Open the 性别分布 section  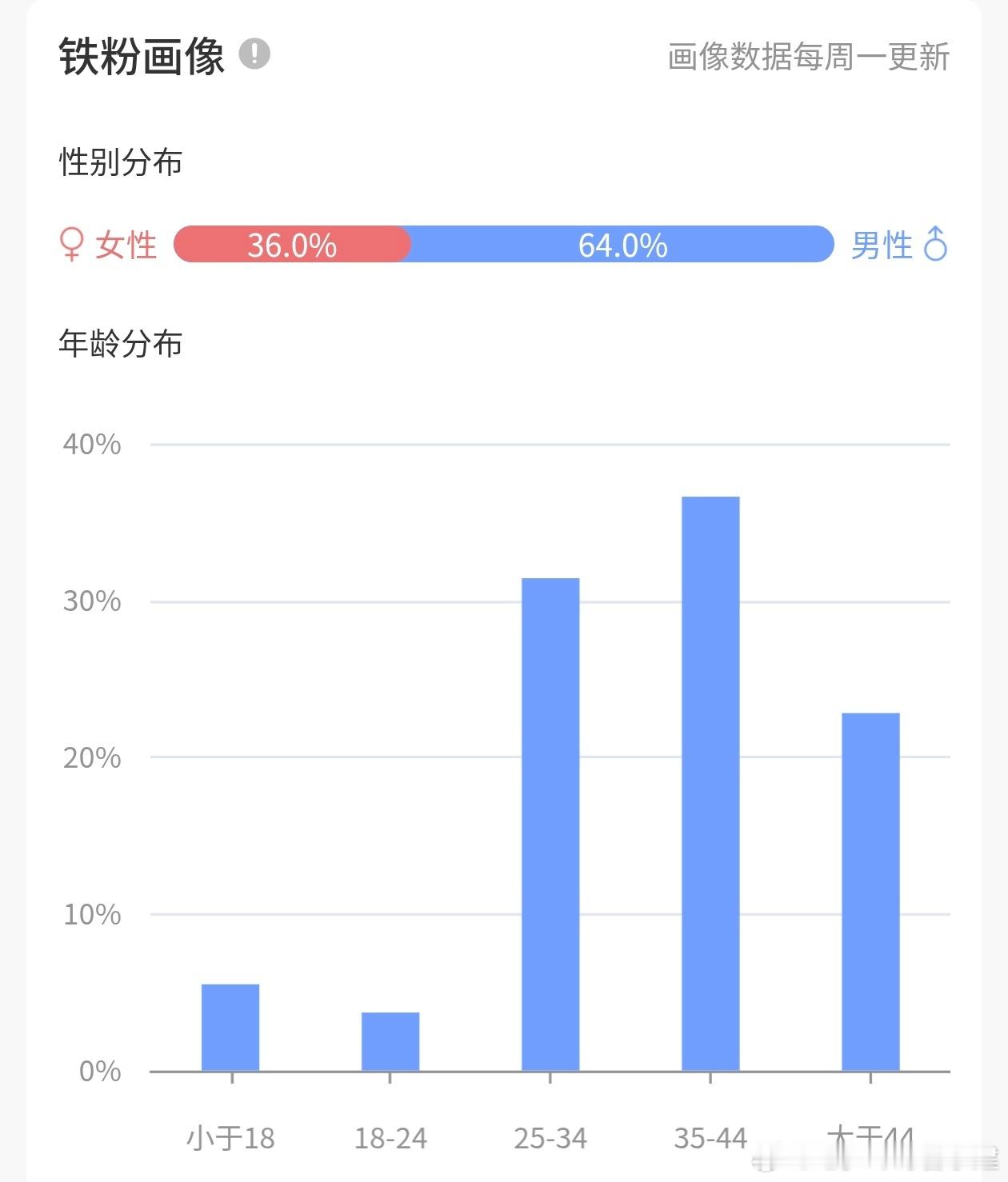(120, 162)
